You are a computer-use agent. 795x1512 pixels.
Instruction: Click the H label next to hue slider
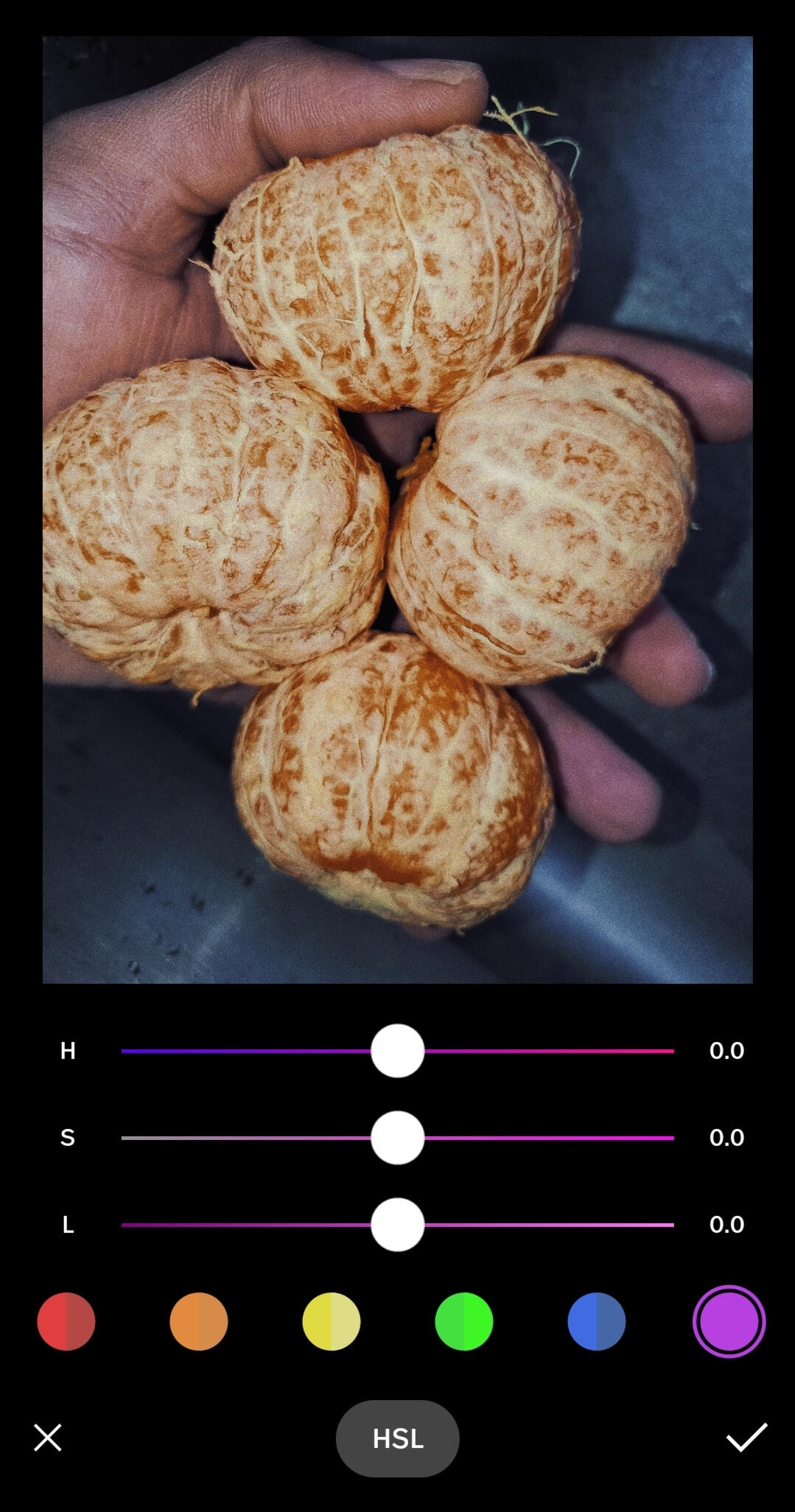click(x=68, y=1050)
